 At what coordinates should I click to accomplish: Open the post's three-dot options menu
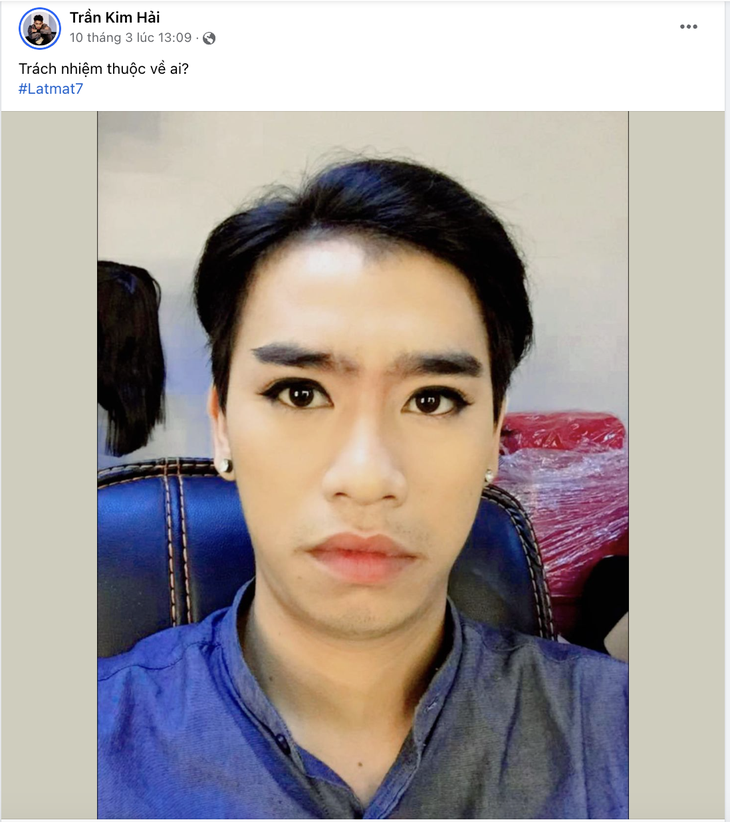point(688,27)
